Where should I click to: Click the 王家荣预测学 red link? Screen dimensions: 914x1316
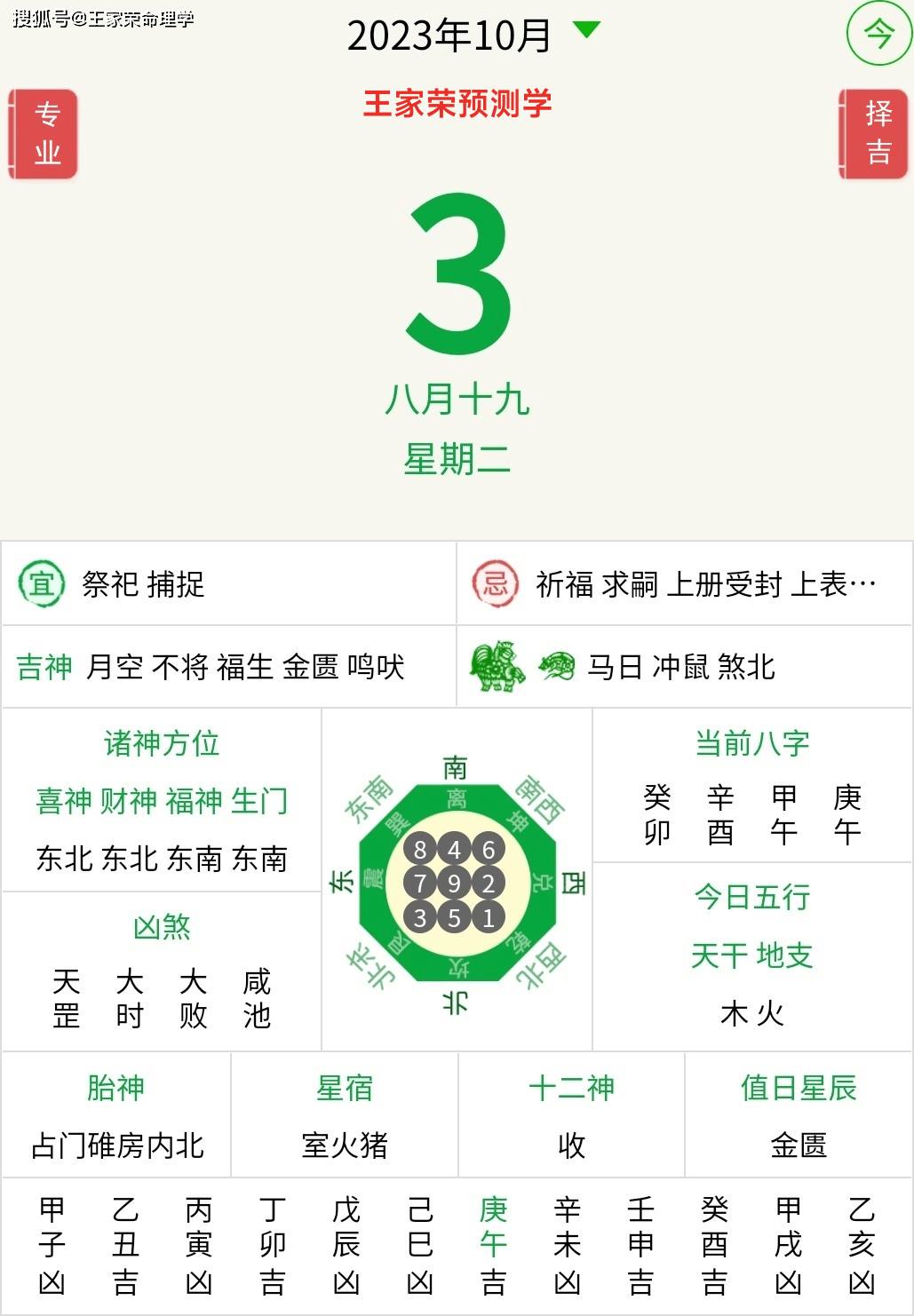pos(457,103)
